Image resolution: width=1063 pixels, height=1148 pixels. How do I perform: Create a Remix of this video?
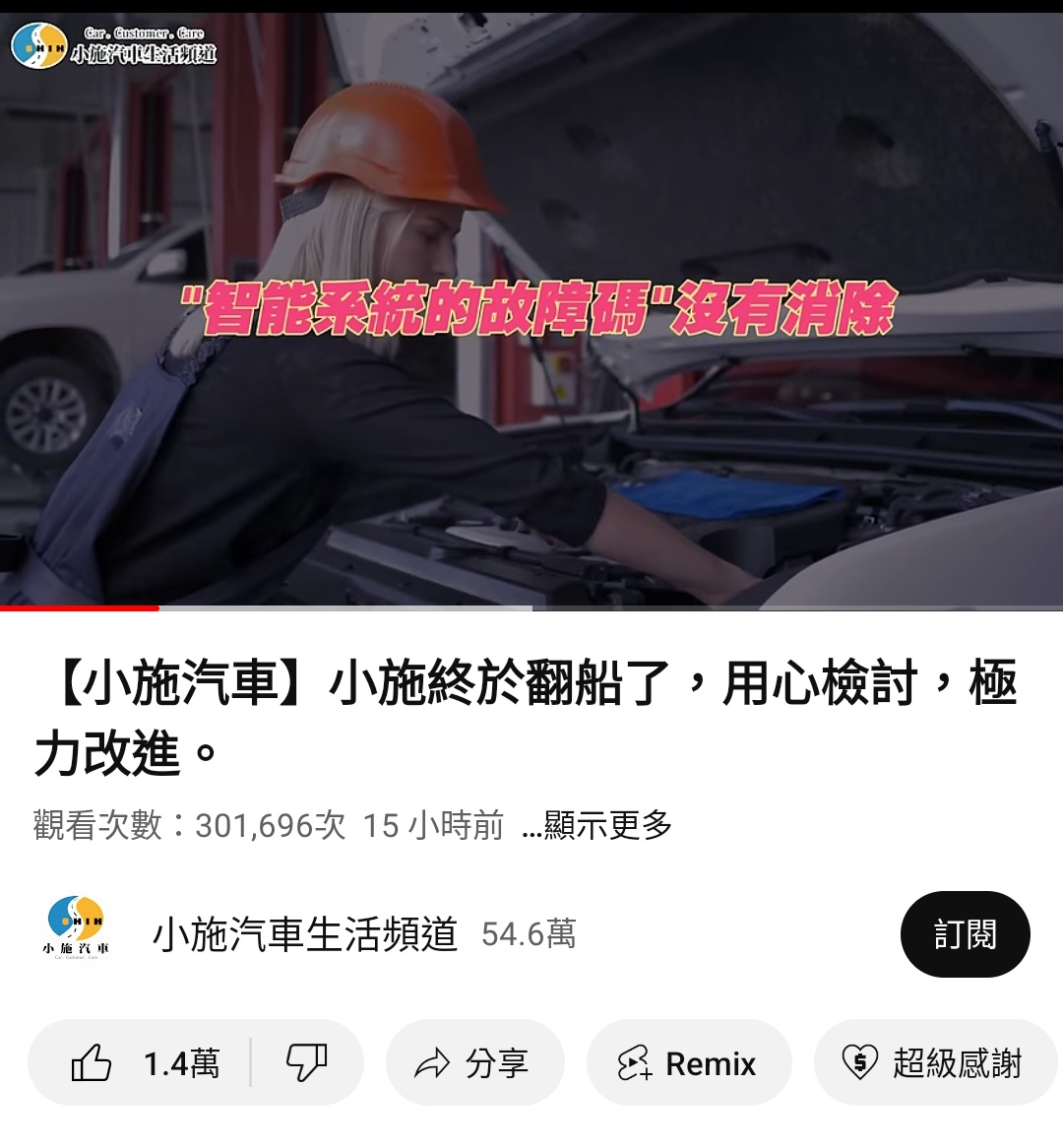pyautogui.click(x=688, y=1063)
